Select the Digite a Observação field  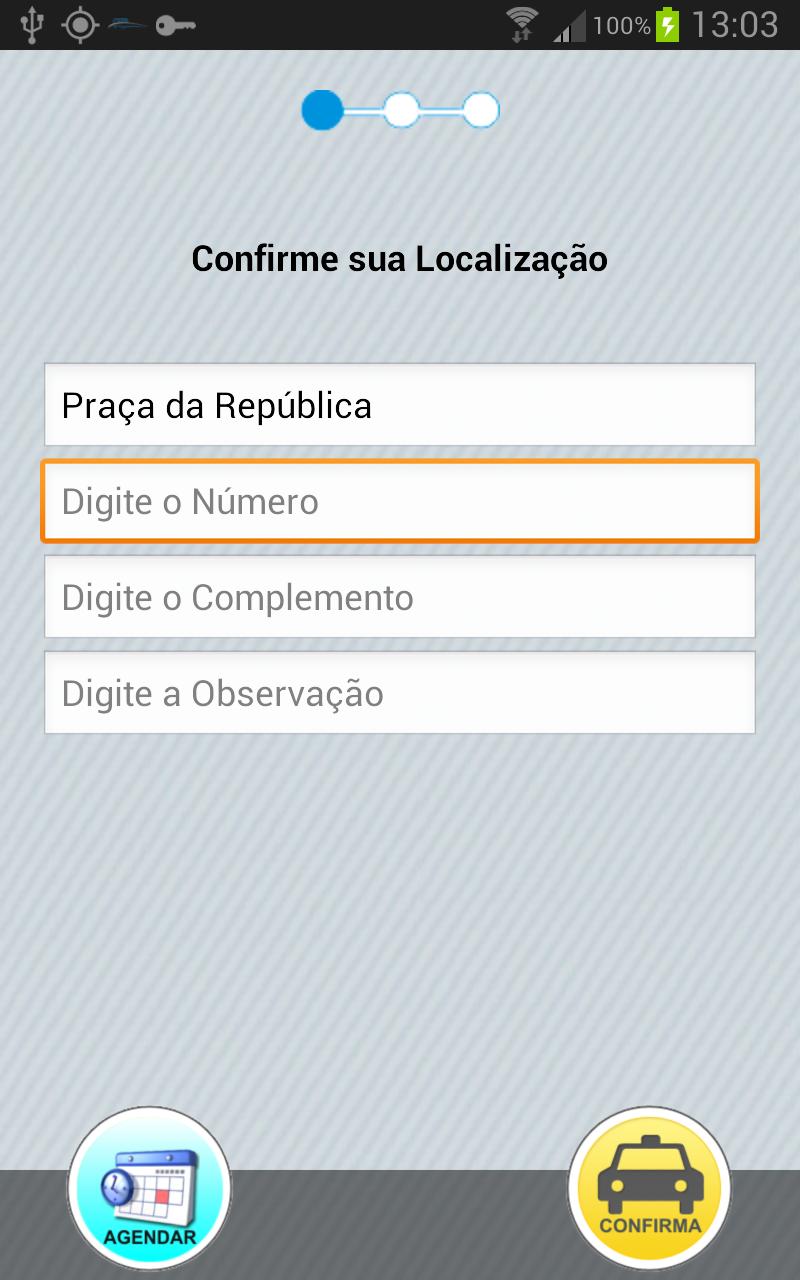click(400, 692)
